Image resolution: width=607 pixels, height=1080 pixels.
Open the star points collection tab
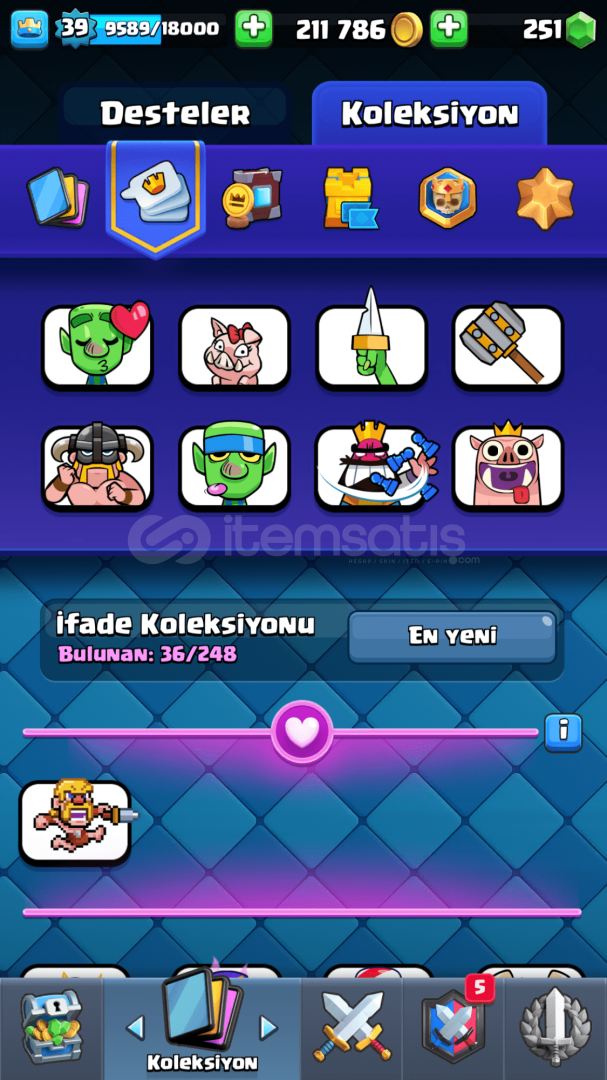point(545,198)
